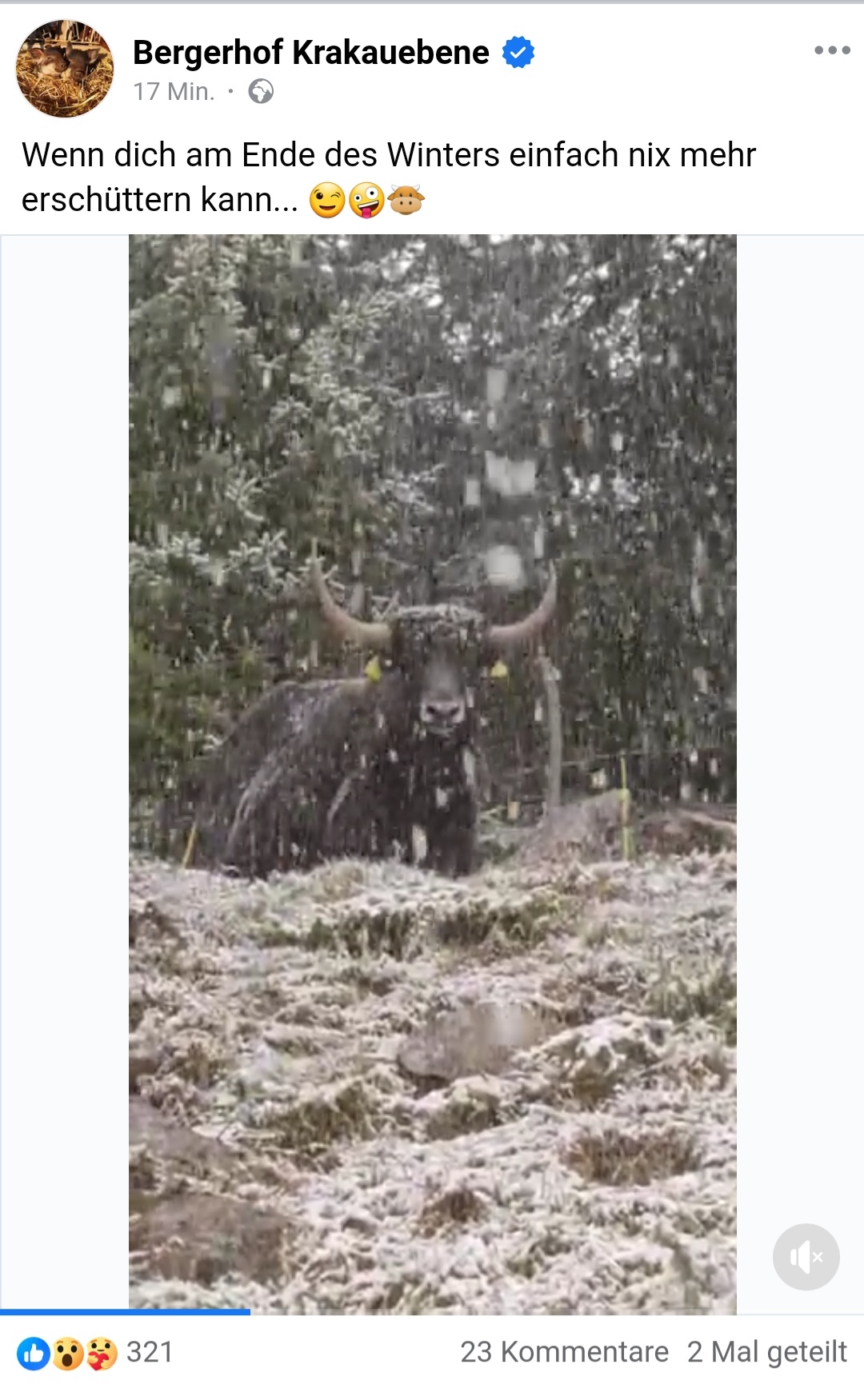Viewport: 864px width, 1400px height.
Task: Open the 23 Kommentare
Action: pyautogui.click(x=564, y=1352)
